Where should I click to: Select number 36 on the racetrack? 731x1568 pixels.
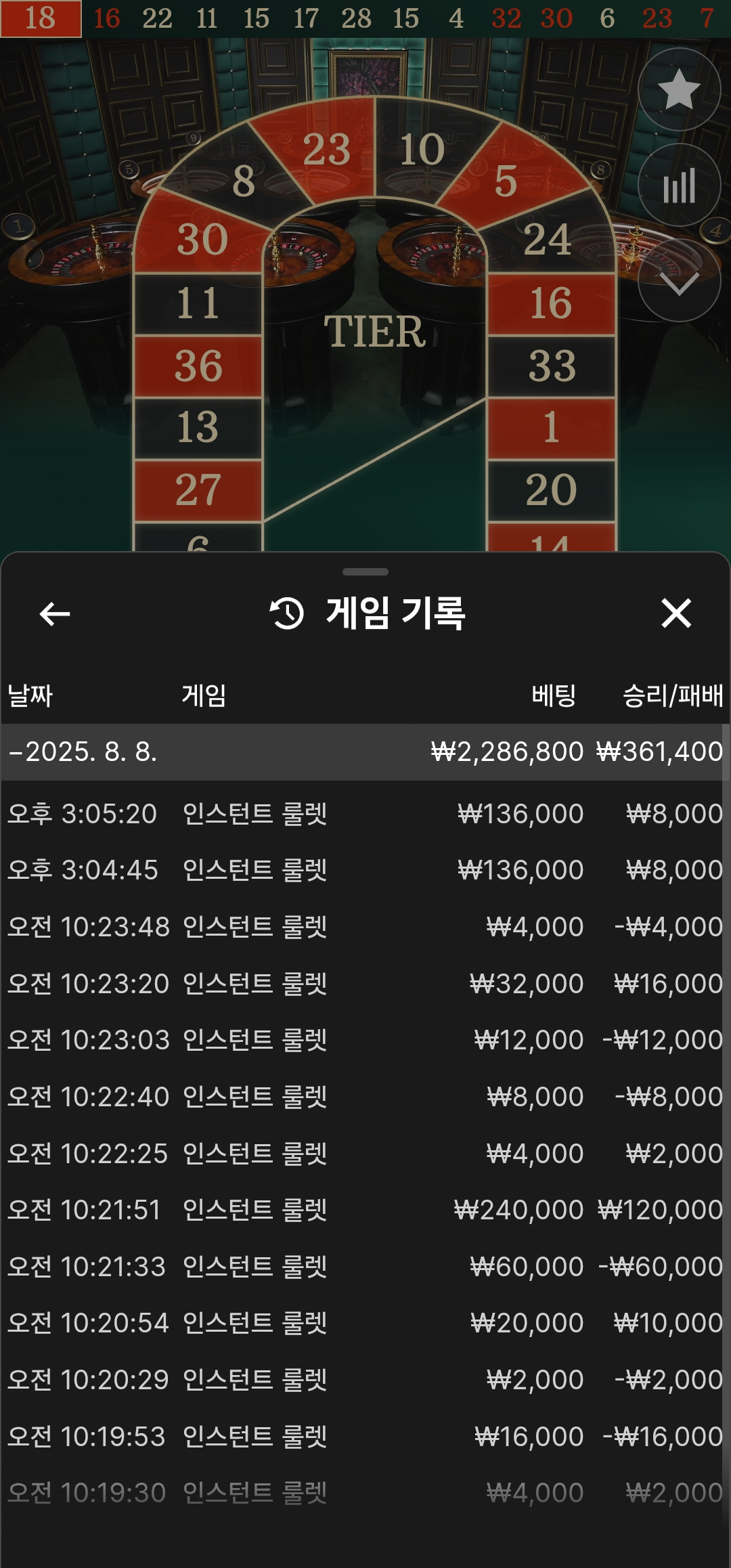click(198, 366)
